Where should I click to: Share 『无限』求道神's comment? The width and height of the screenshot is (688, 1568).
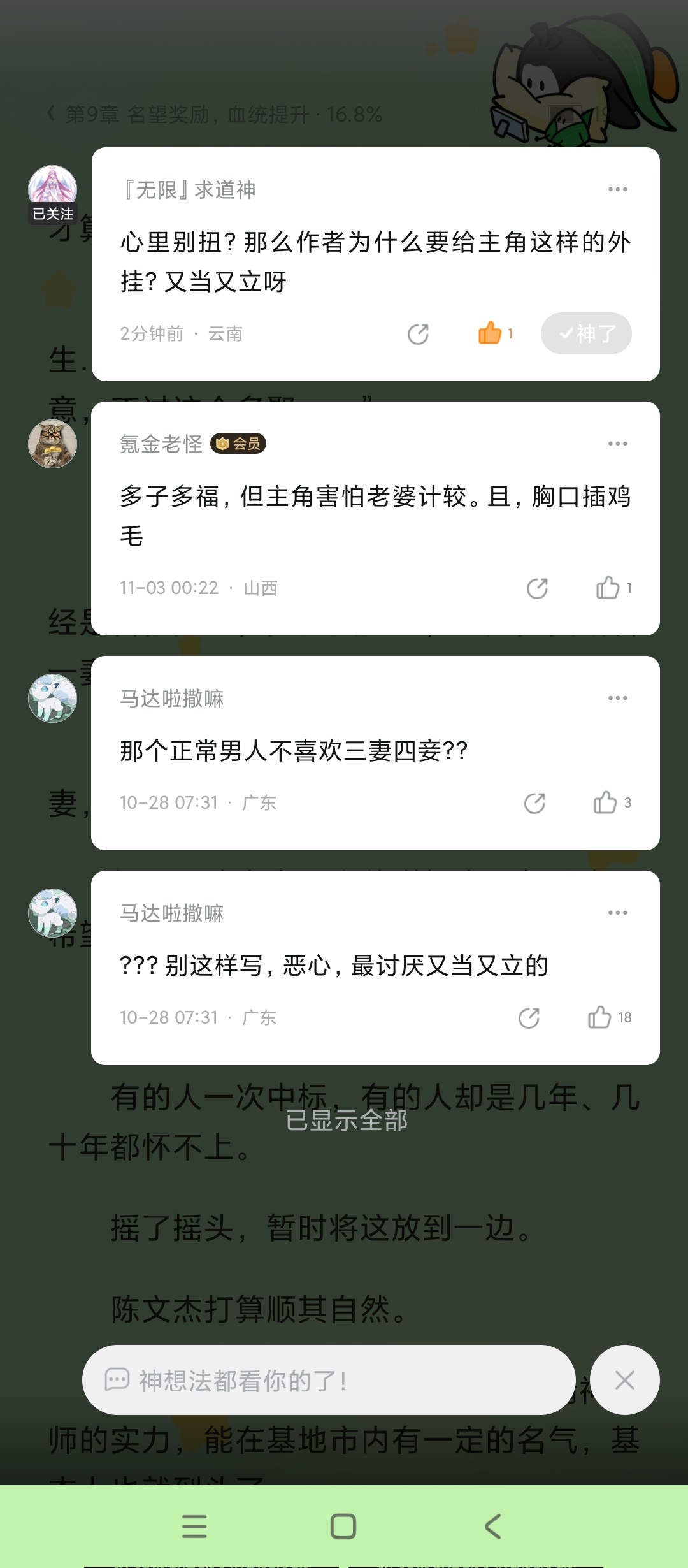[x=418, y=333]
